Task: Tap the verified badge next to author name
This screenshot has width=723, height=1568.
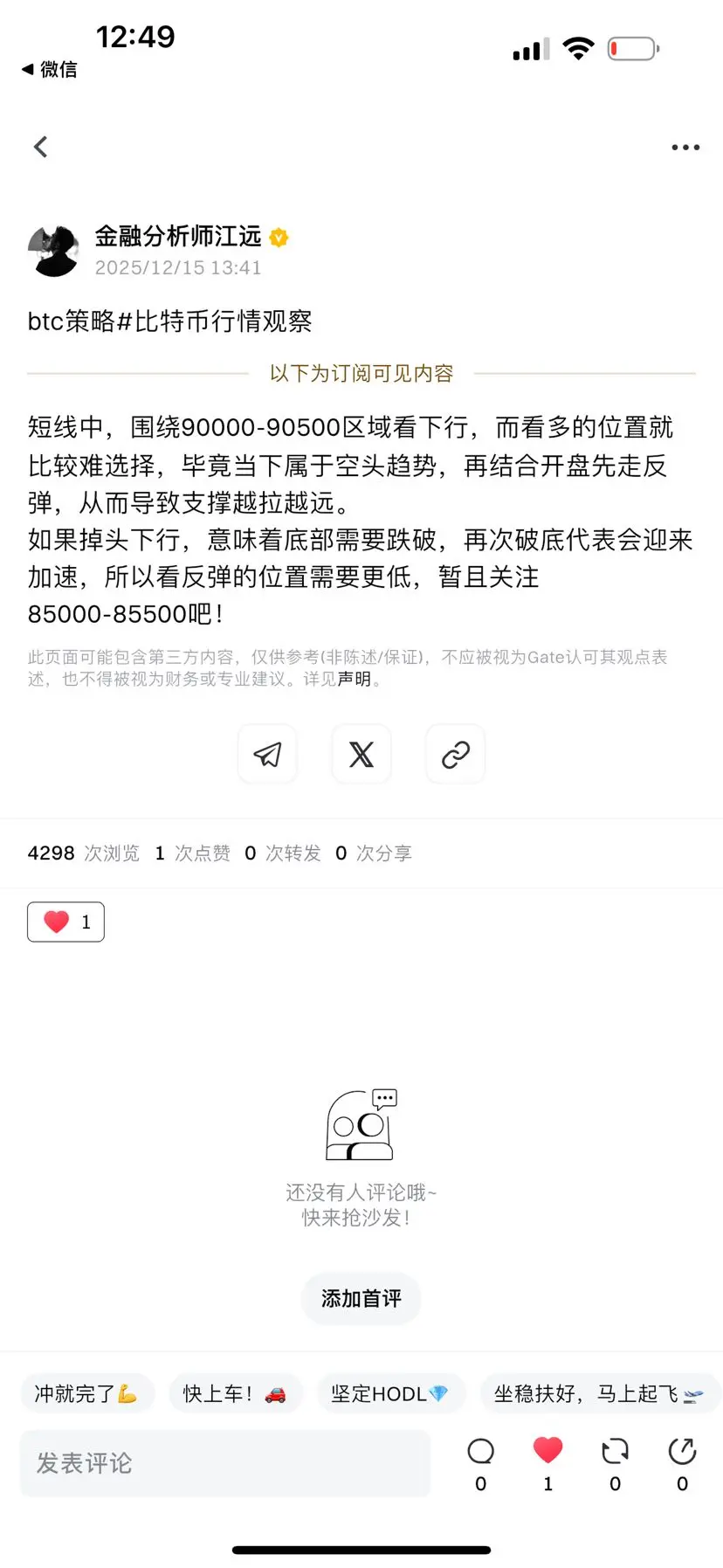Action: [278, 237]
